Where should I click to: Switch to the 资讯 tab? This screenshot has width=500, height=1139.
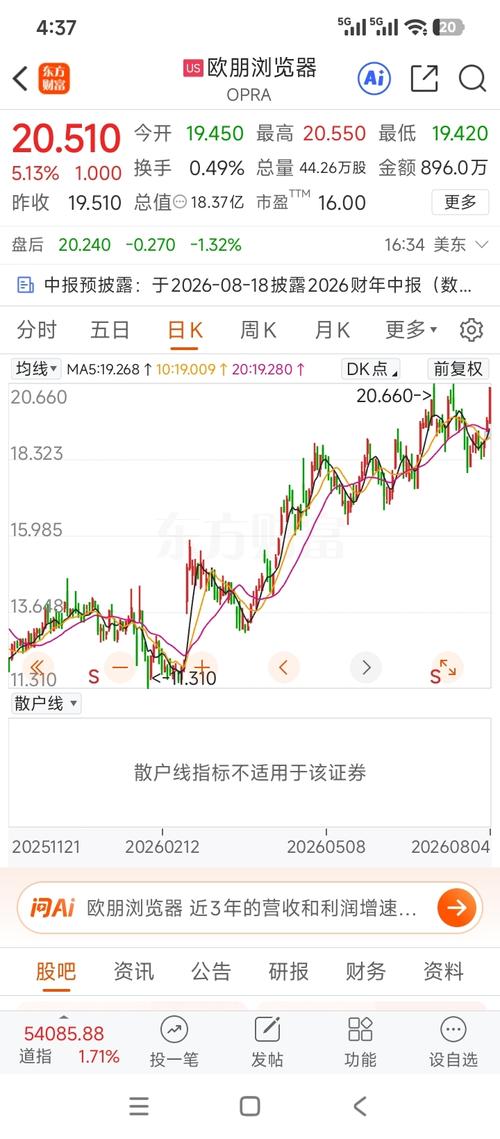[x=134, y=971]
